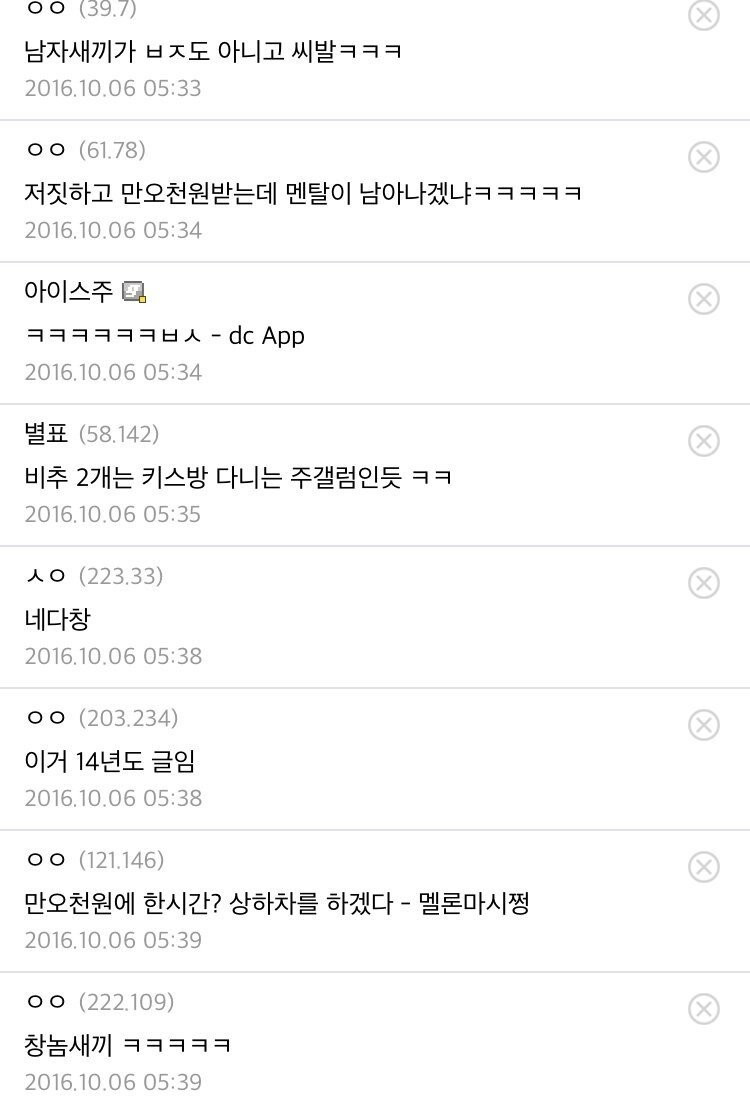Remove the comment by user (61.78)
The width and height of the screenshot is (750, 1108).
click(704, 157)
